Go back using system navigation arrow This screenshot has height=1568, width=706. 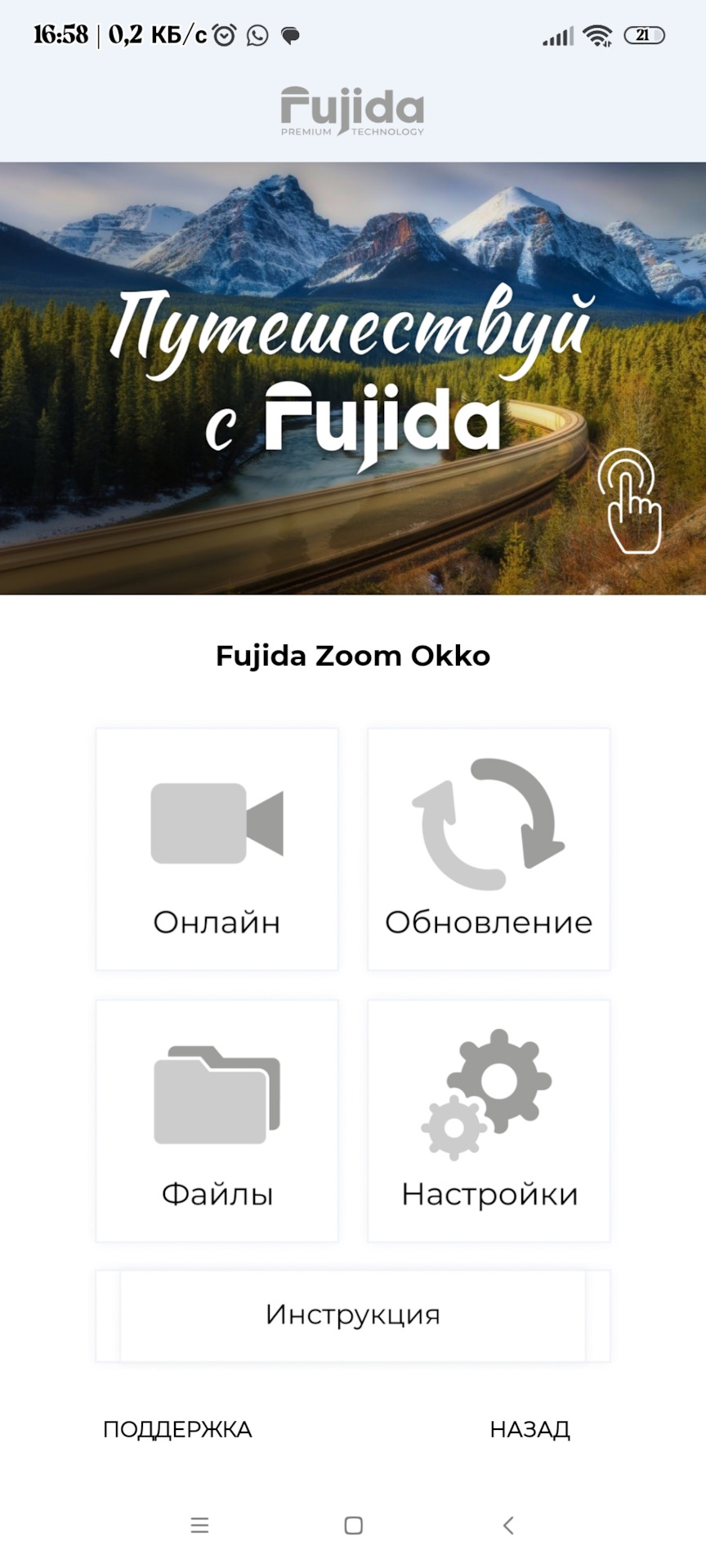(x=508, y=1525)
